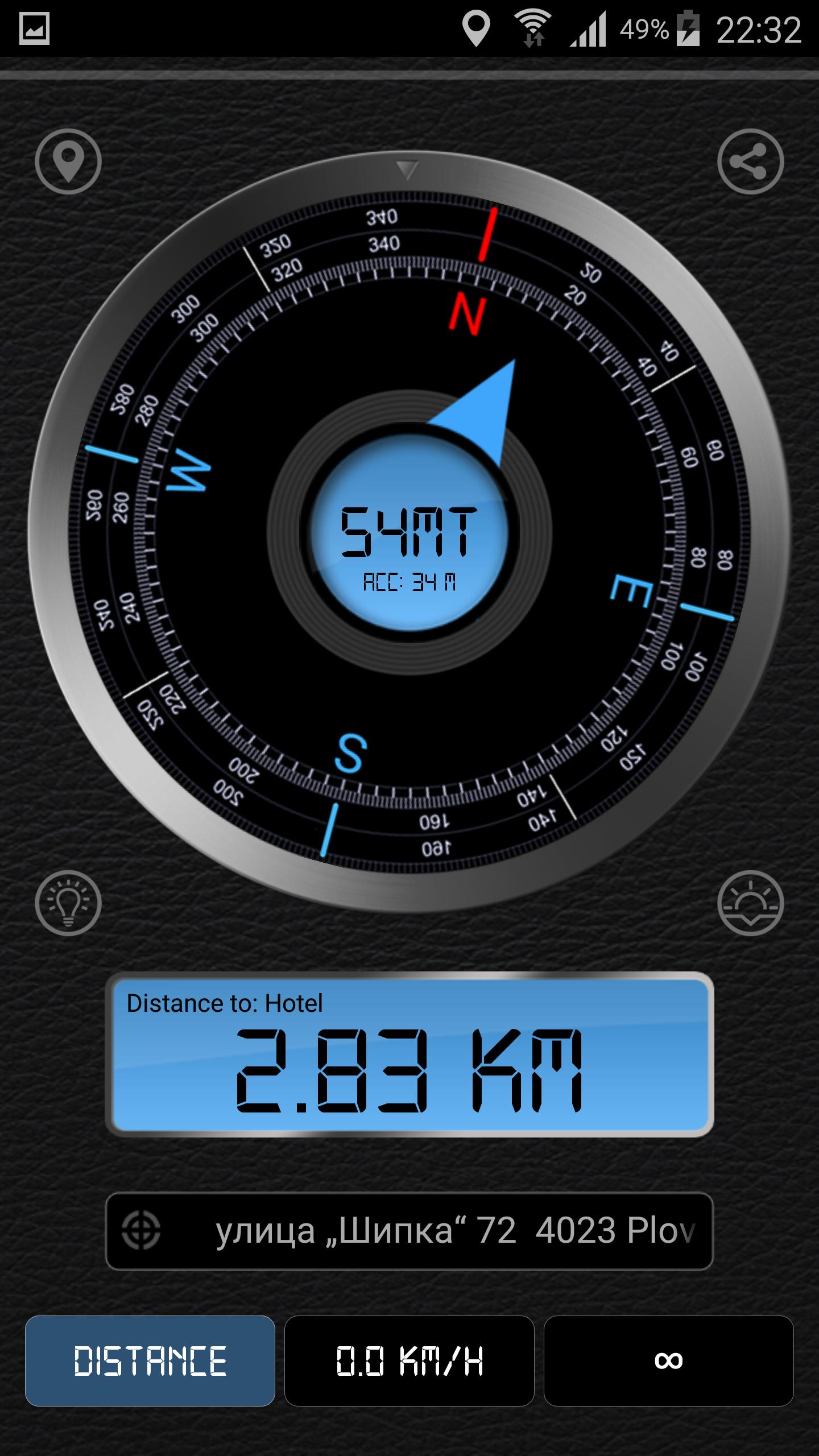Image resolution: width=819 pixels, height=1456 pixels.
Task: Open the location pin icon
Action: tap(68, 162)
